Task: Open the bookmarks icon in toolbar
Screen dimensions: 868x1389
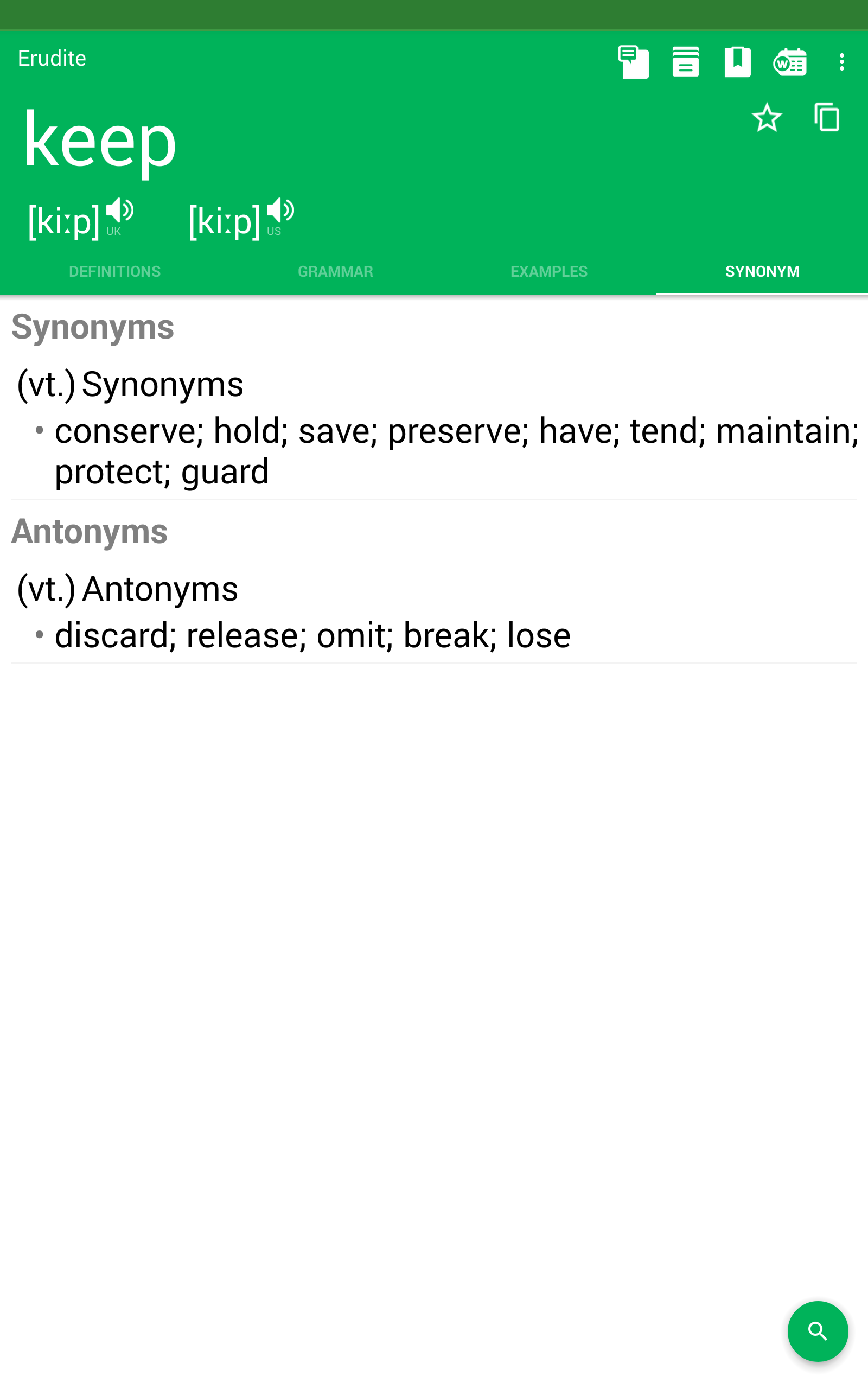Action: [x=738, y=61]
